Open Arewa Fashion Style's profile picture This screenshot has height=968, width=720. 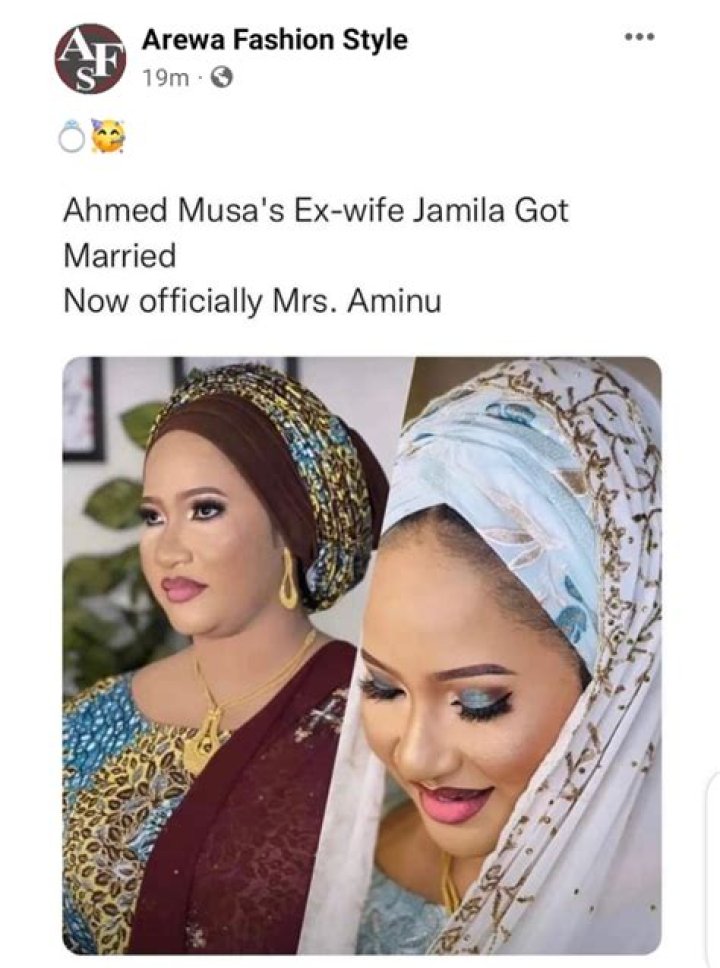pyautogui.click(x=90, y=59)
